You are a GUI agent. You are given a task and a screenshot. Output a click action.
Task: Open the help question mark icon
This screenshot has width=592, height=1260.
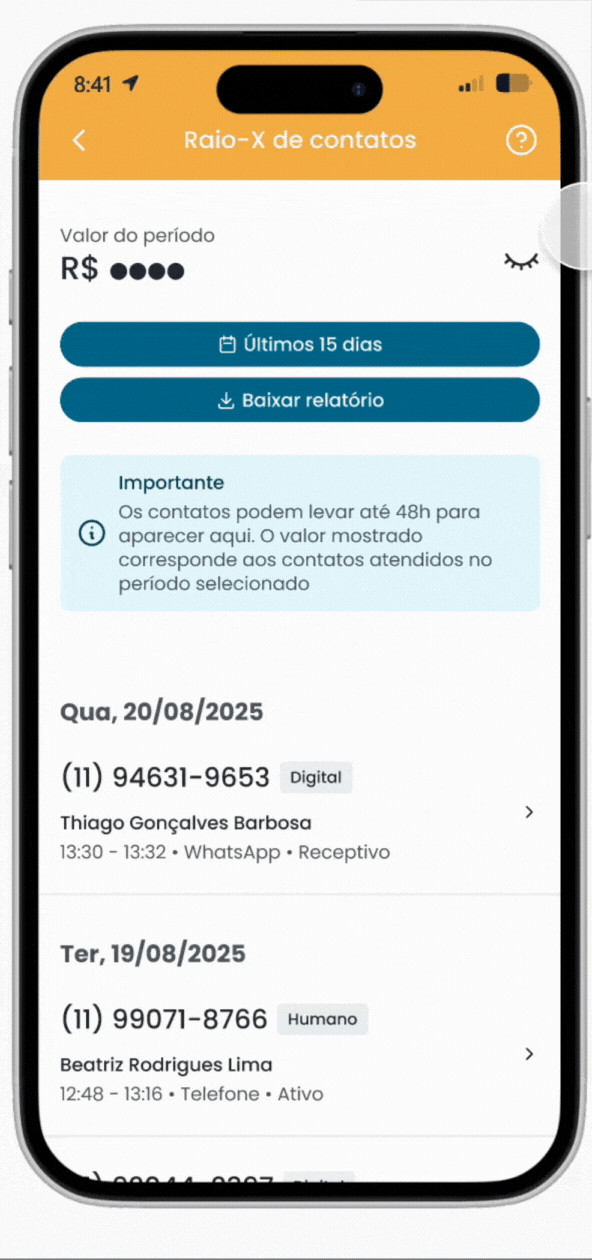point(521,141)
